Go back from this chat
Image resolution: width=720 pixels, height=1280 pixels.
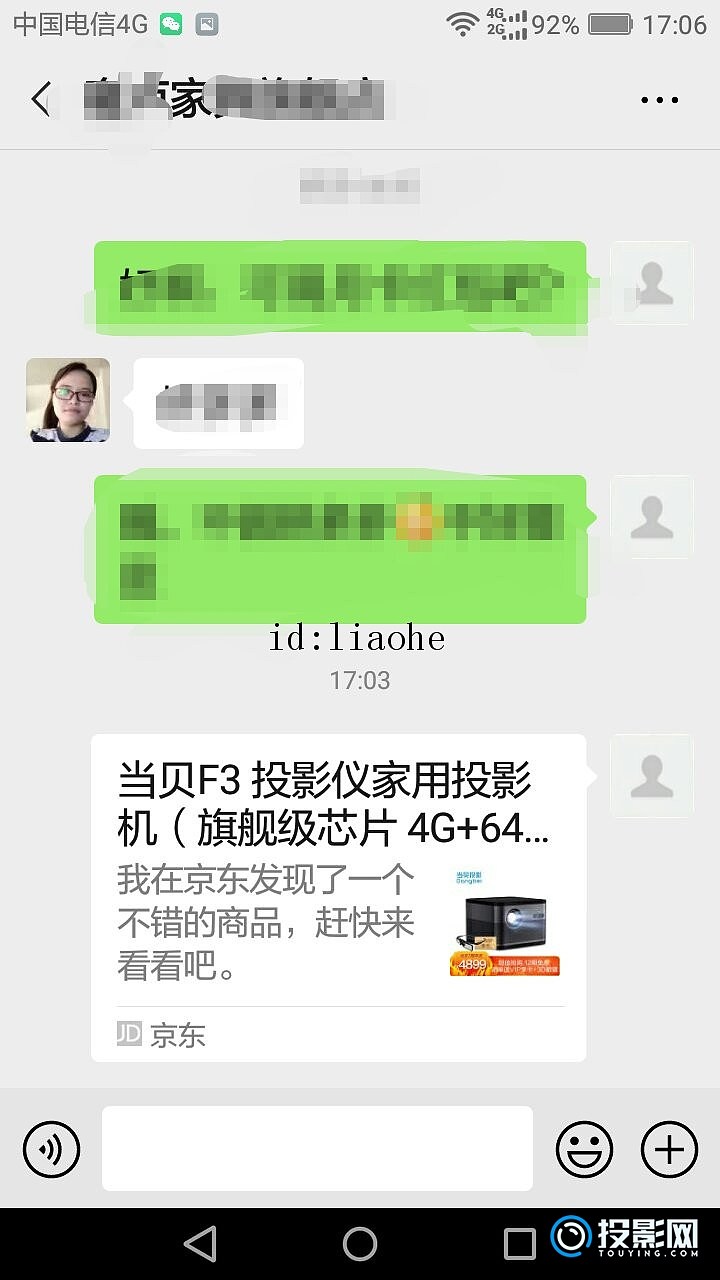[40, 100]
